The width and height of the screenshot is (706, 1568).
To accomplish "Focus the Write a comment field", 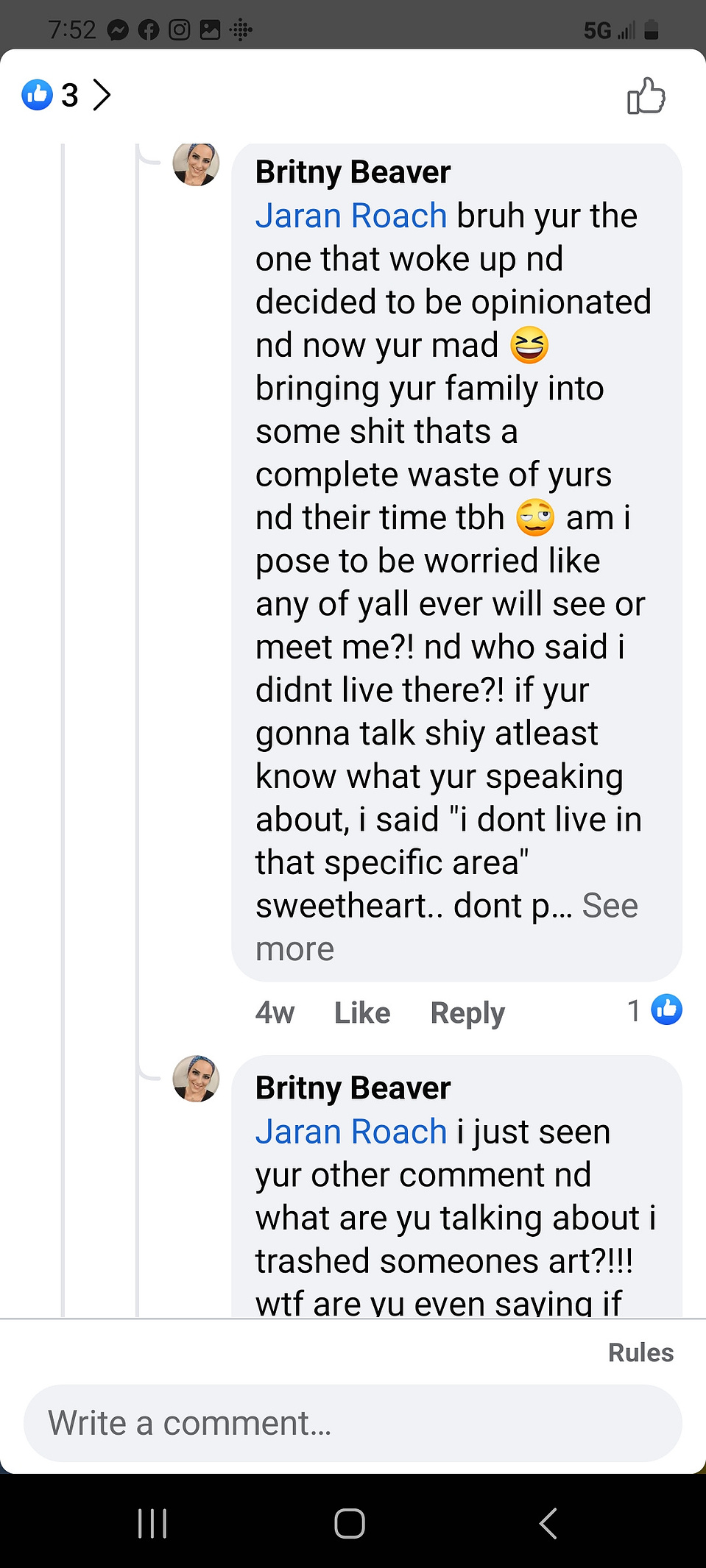I will (x=353, y=1423).
